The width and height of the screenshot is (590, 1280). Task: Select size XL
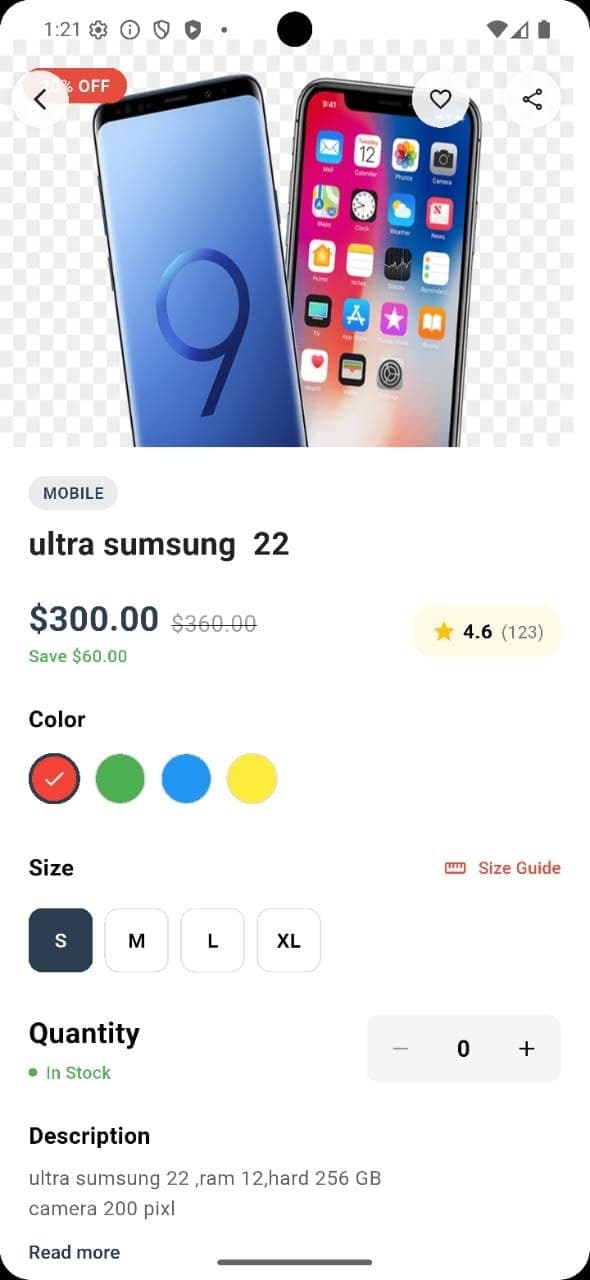[x=289, y=940]
